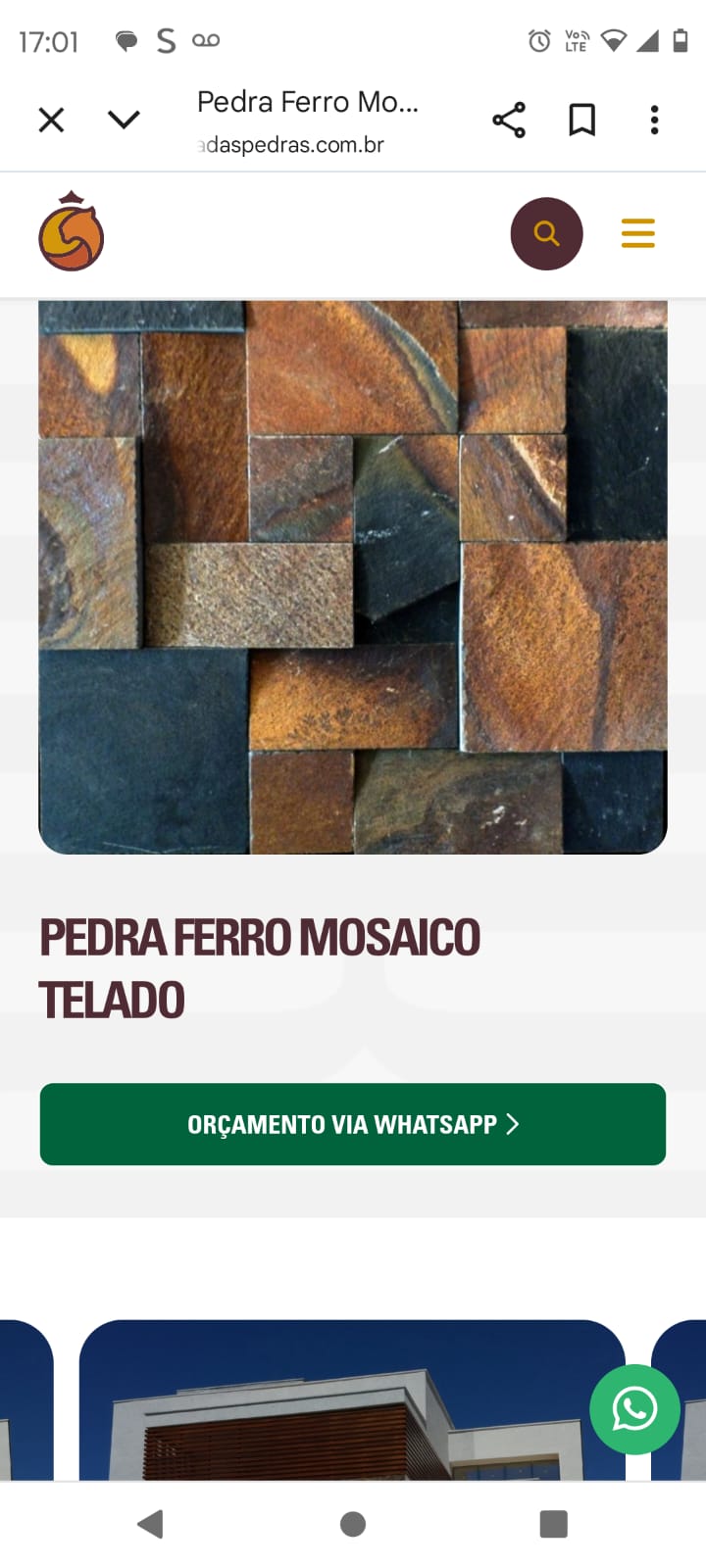Minimize the browser with the down chevron
This screenshot has height=1568, width=706.
pos(124,120)
